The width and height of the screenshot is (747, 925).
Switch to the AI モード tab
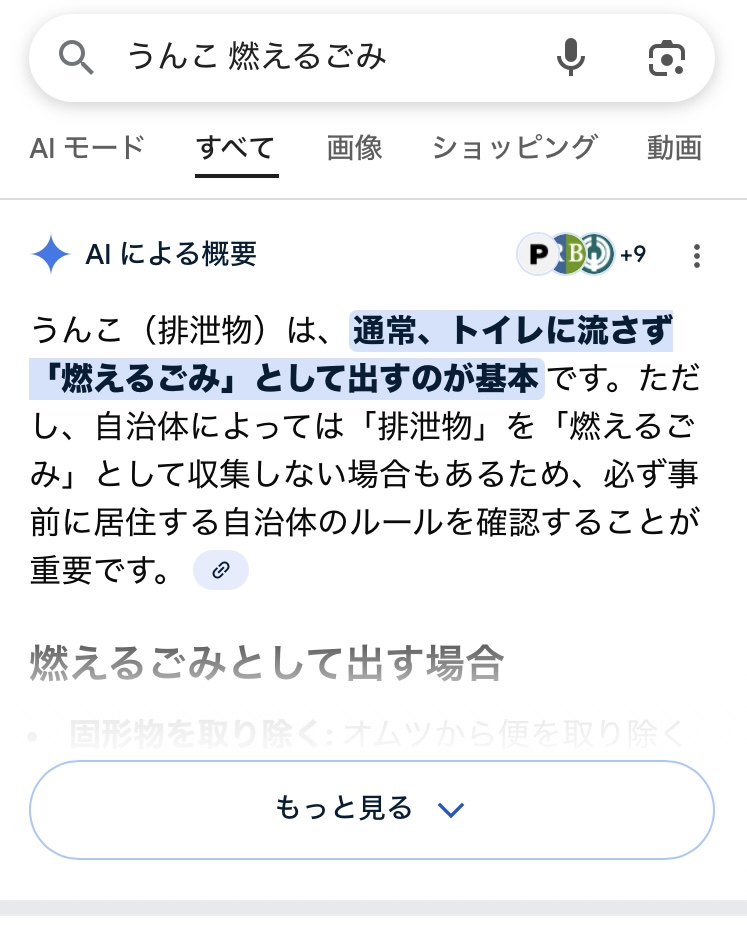pos(87,148)
